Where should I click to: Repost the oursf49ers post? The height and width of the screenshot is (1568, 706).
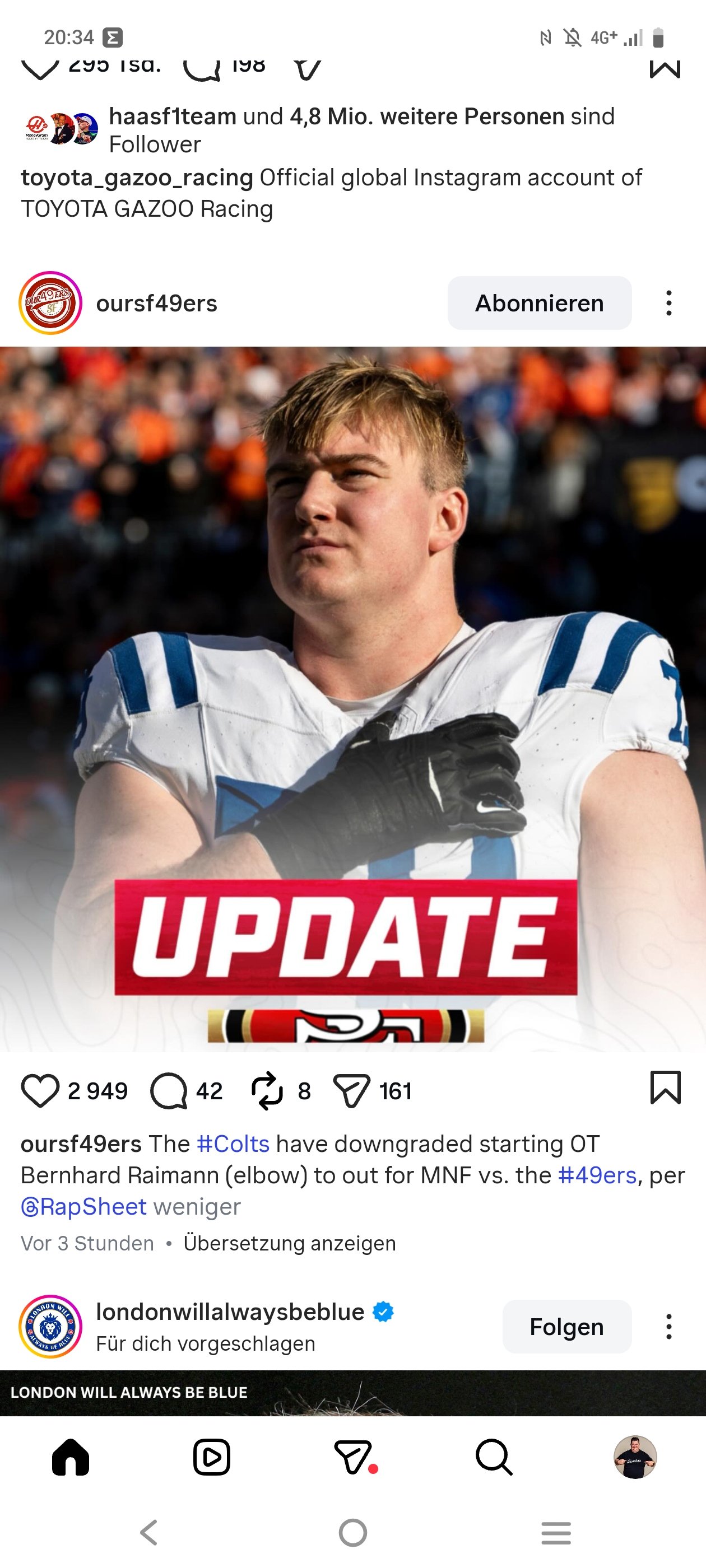(x=267, y=1091)
